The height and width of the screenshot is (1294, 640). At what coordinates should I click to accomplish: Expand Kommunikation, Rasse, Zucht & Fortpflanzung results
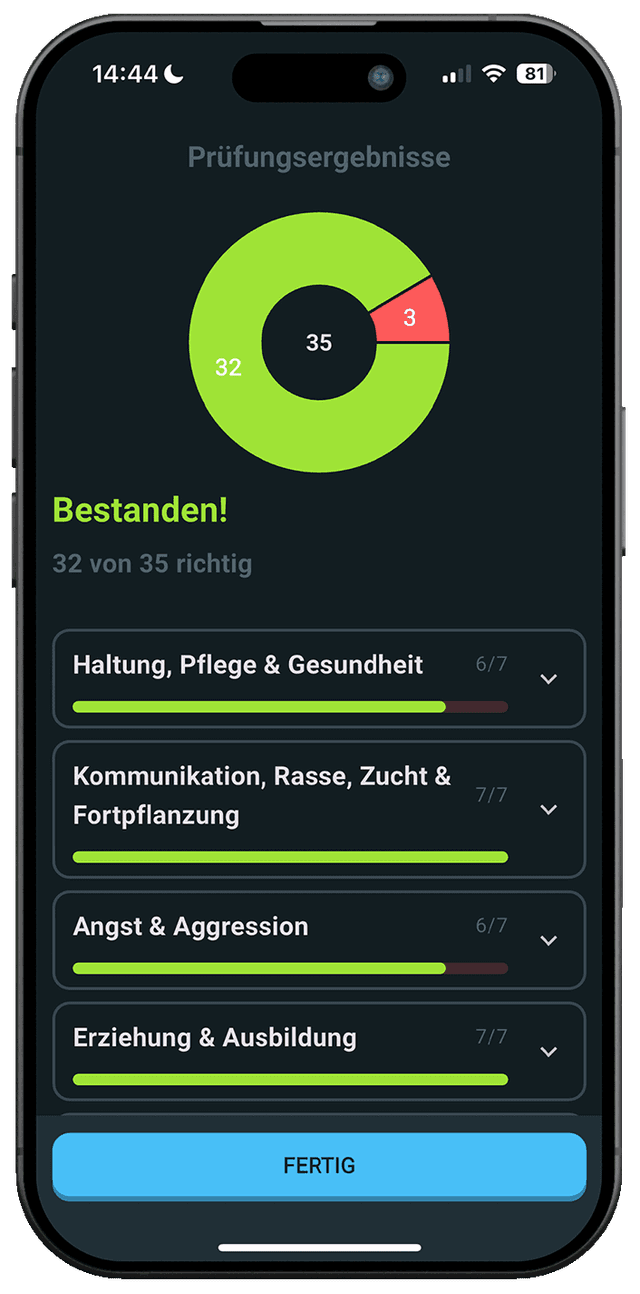[x=548, y=809]
